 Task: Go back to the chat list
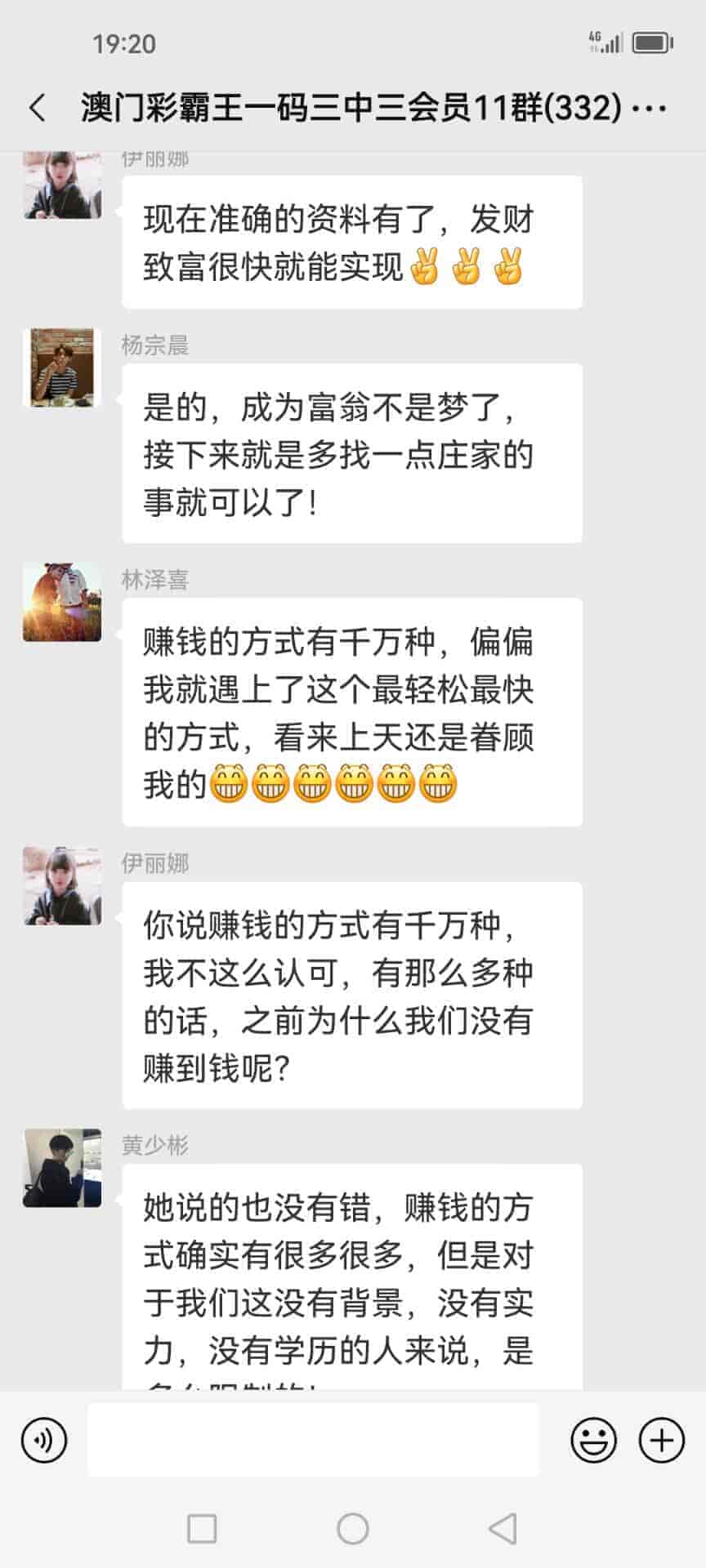click(x=38, y=108)
